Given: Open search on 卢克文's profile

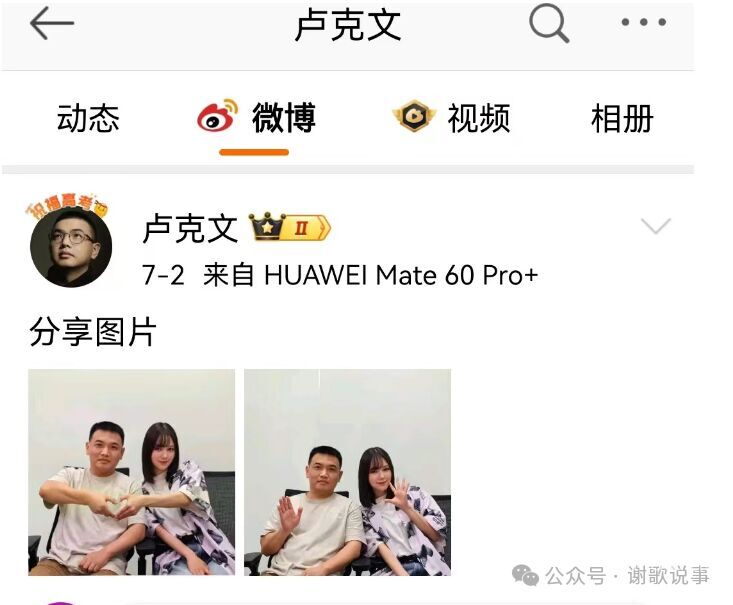Looking at the screenshot, I should pyautogui.click(x=549, y=23).
